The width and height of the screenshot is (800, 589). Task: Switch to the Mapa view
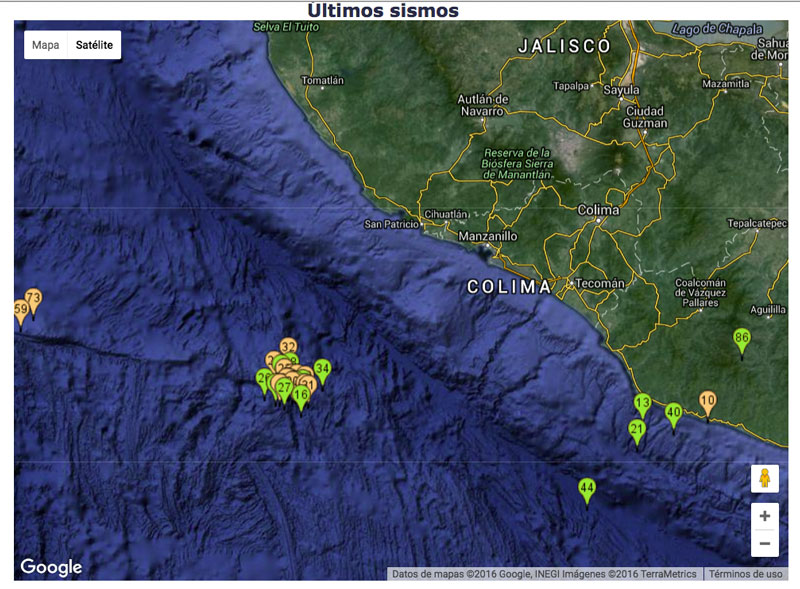45,45
